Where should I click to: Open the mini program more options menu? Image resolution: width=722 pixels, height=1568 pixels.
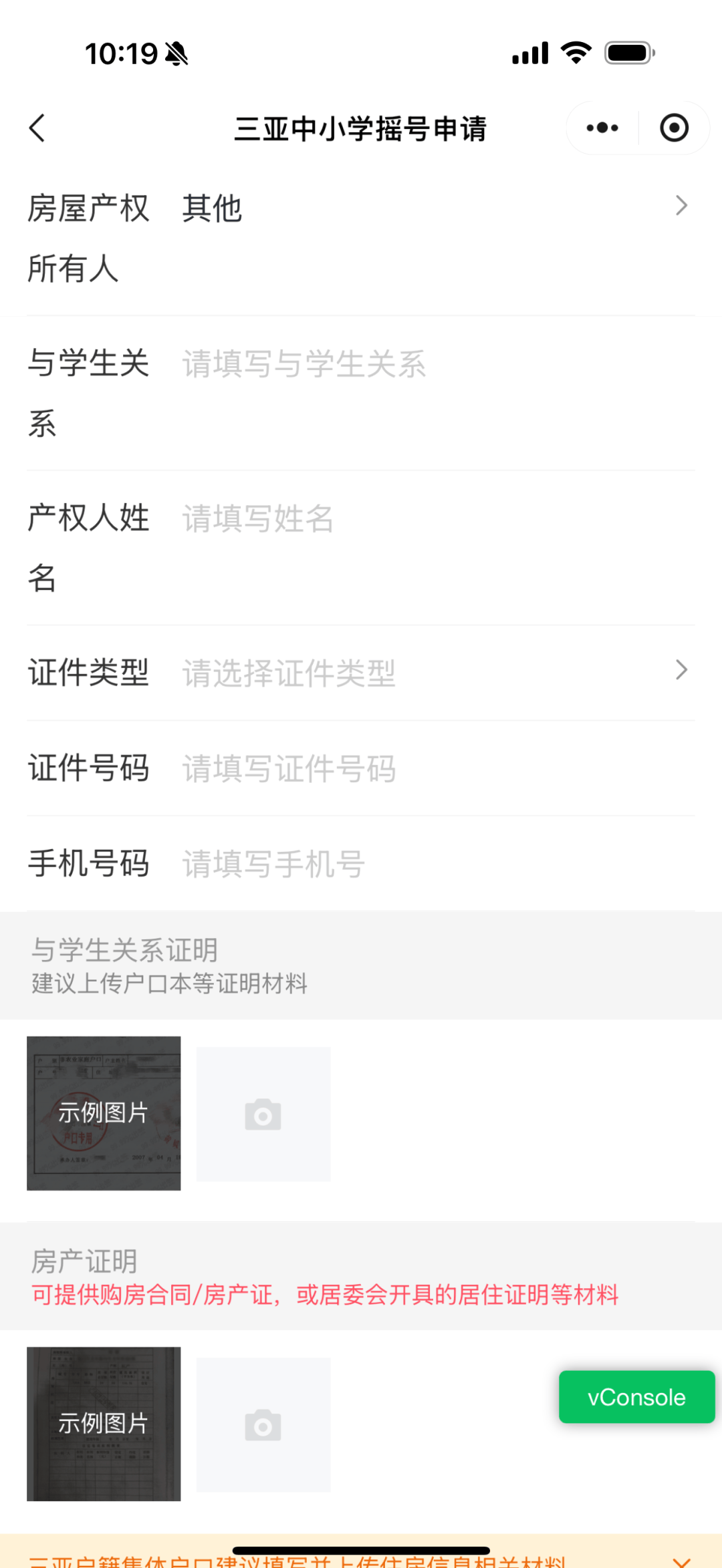[x=602, y=128]
